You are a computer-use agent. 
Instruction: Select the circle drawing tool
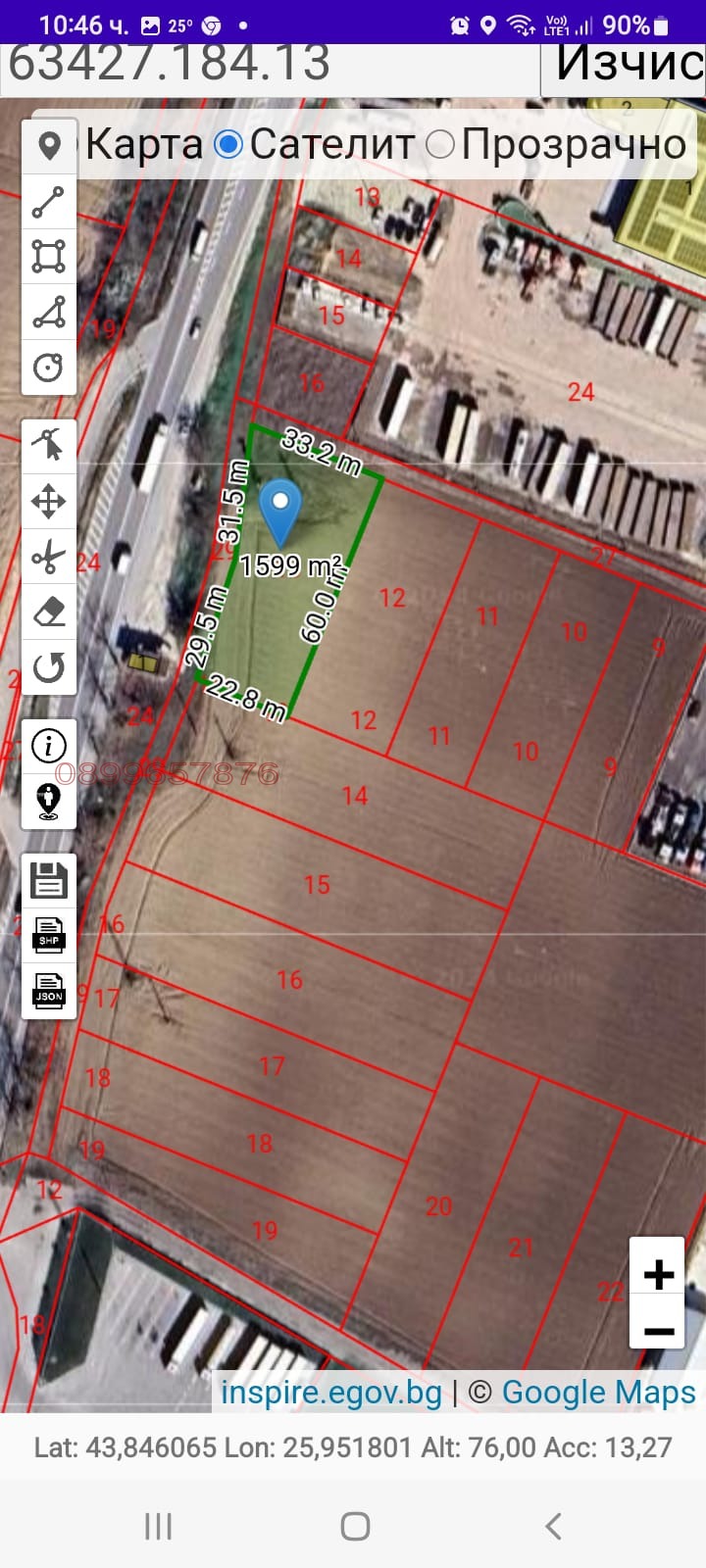pyautogui.click(x=49, y=367)
